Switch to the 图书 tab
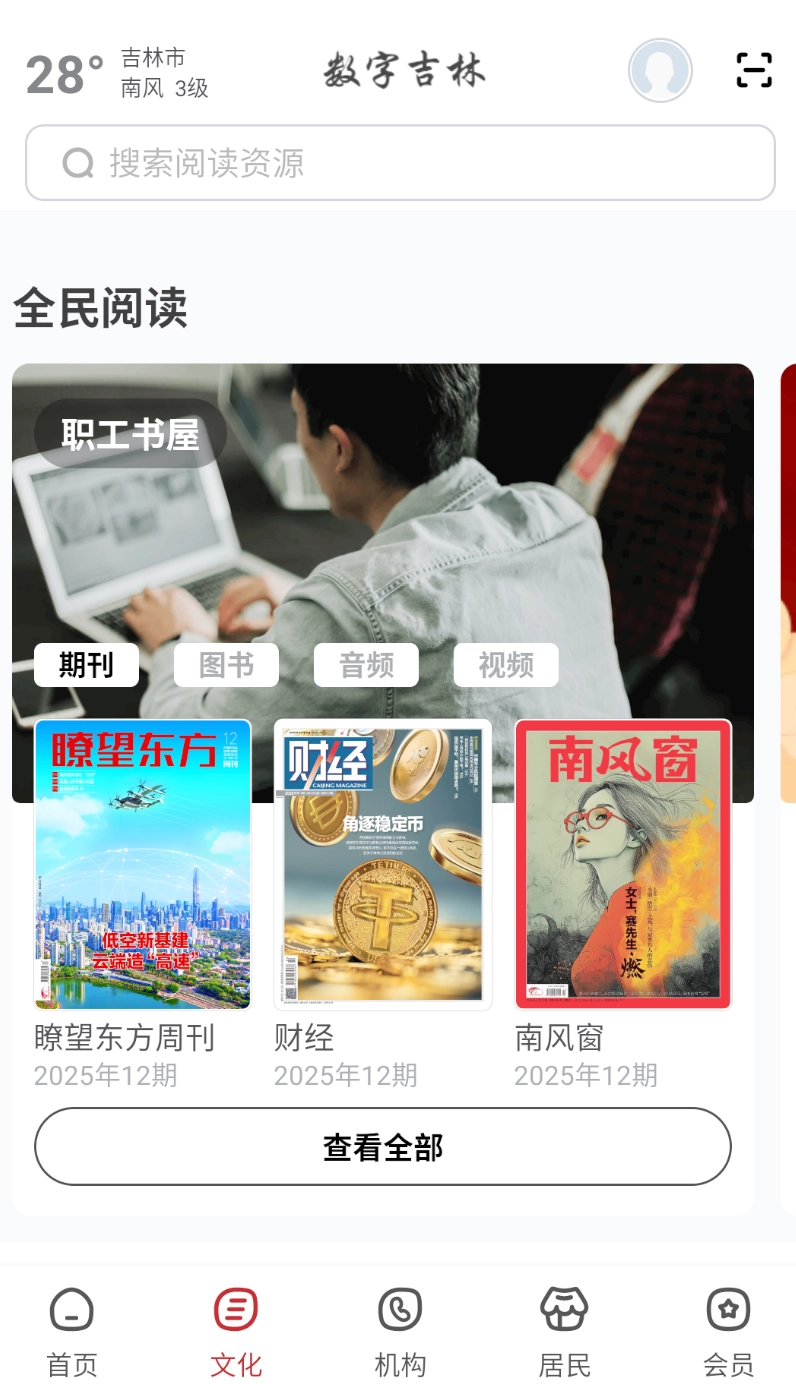 (x=226, y=664)
